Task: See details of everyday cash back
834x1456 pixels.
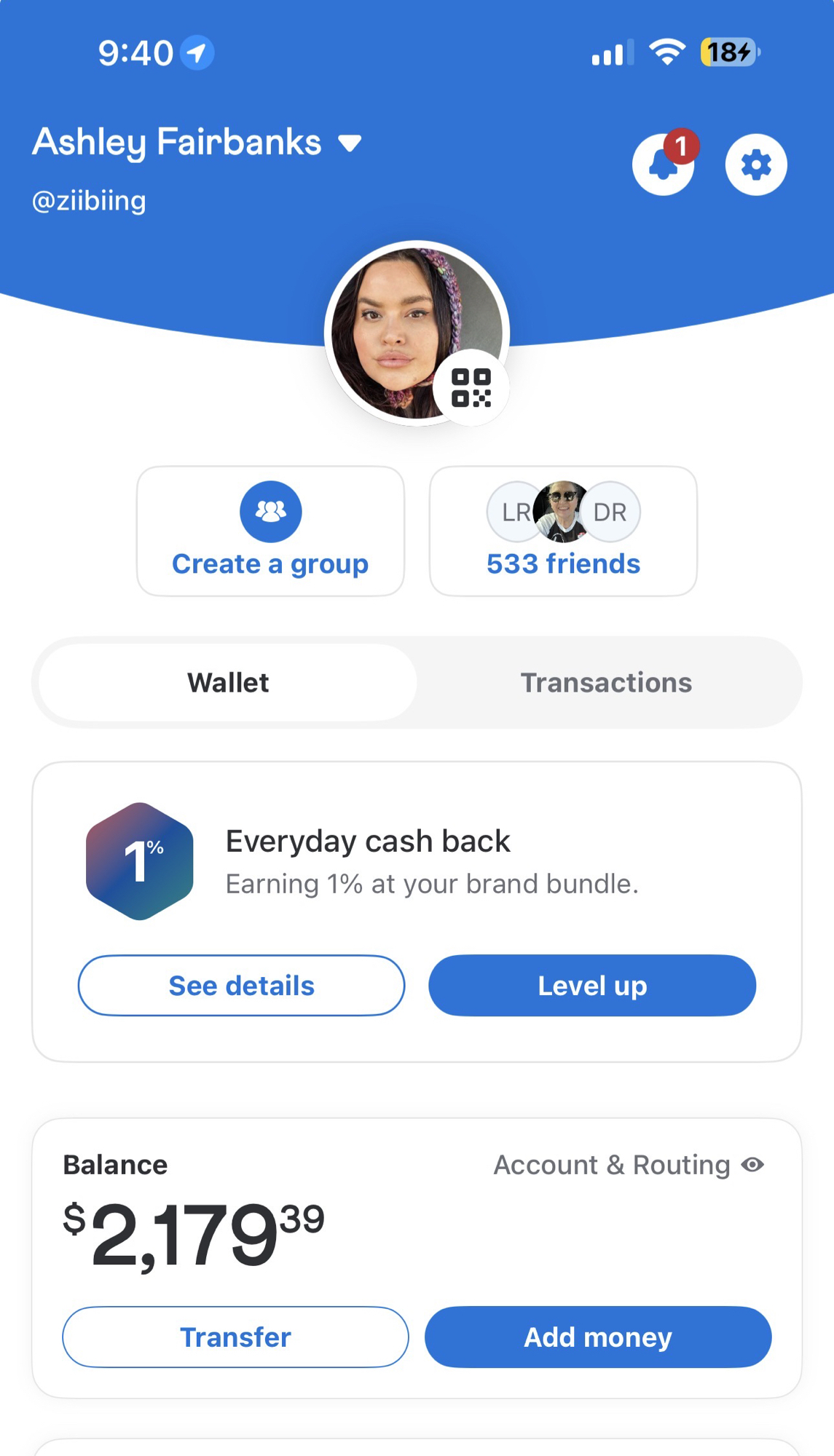Action: pyautogui.click(x=241, y=986)
